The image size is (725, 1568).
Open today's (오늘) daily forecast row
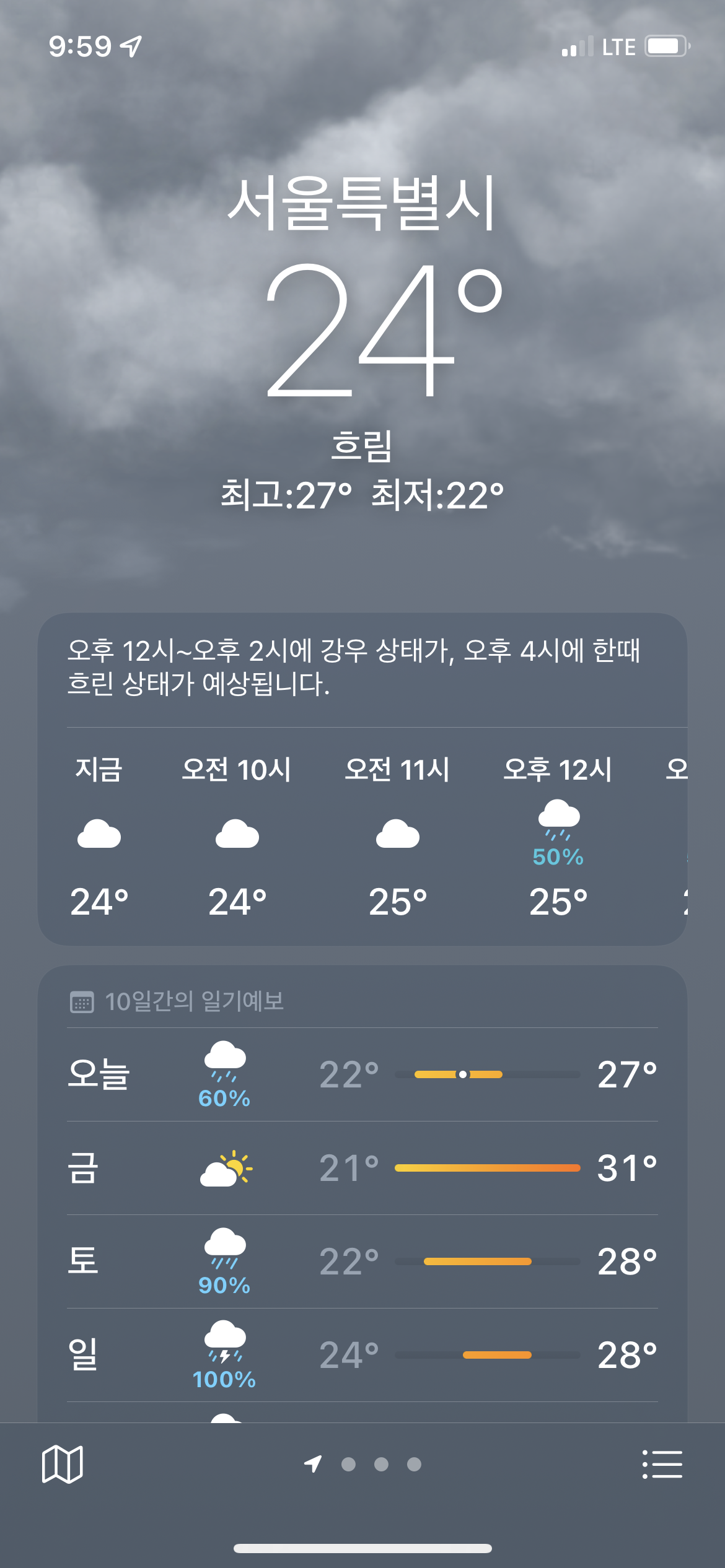(362, 1074)
